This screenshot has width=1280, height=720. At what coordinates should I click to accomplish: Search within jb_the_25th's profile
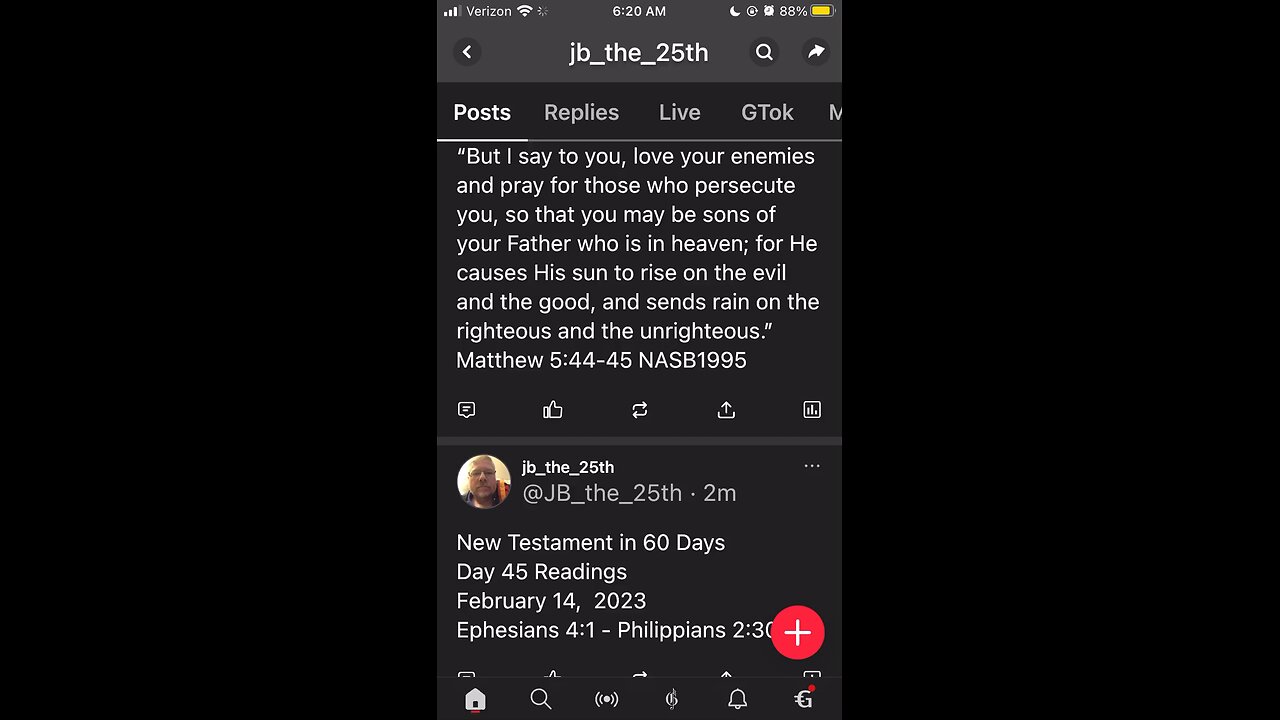(764, 52)
